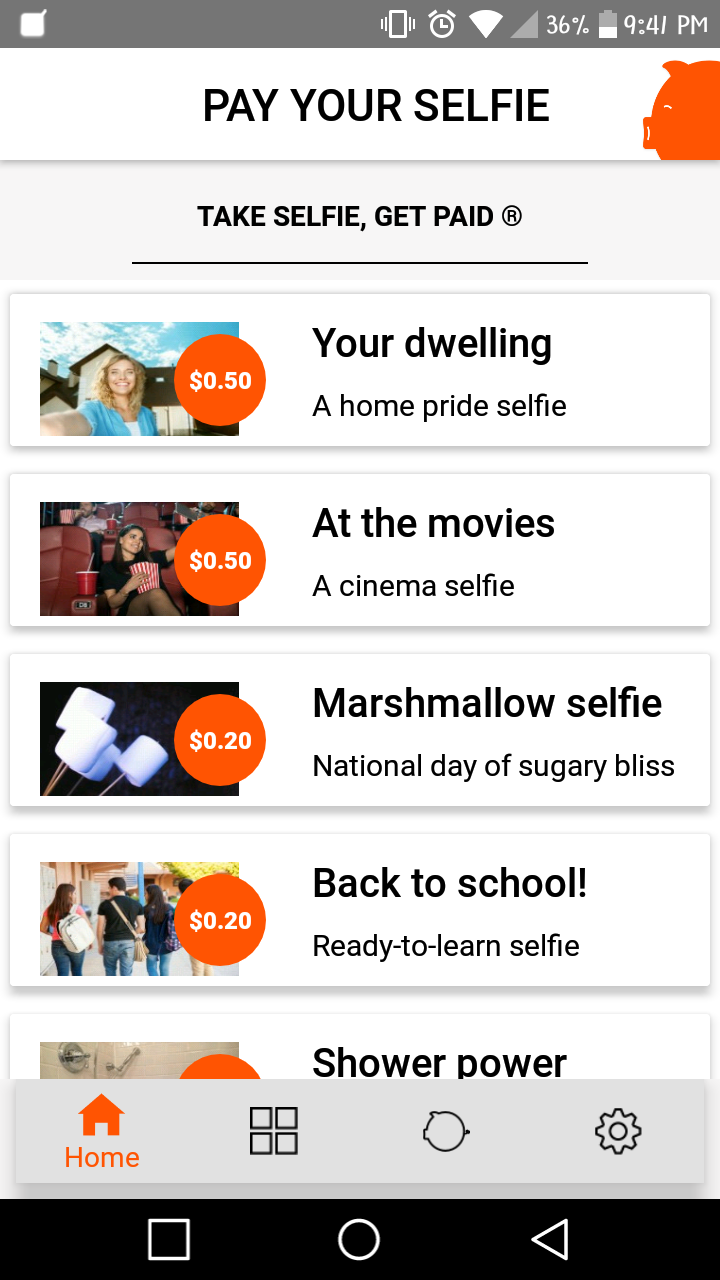Screen dimensions: 720x1280
Task: Select the Marshmallow selfie card
Action: 360,730
